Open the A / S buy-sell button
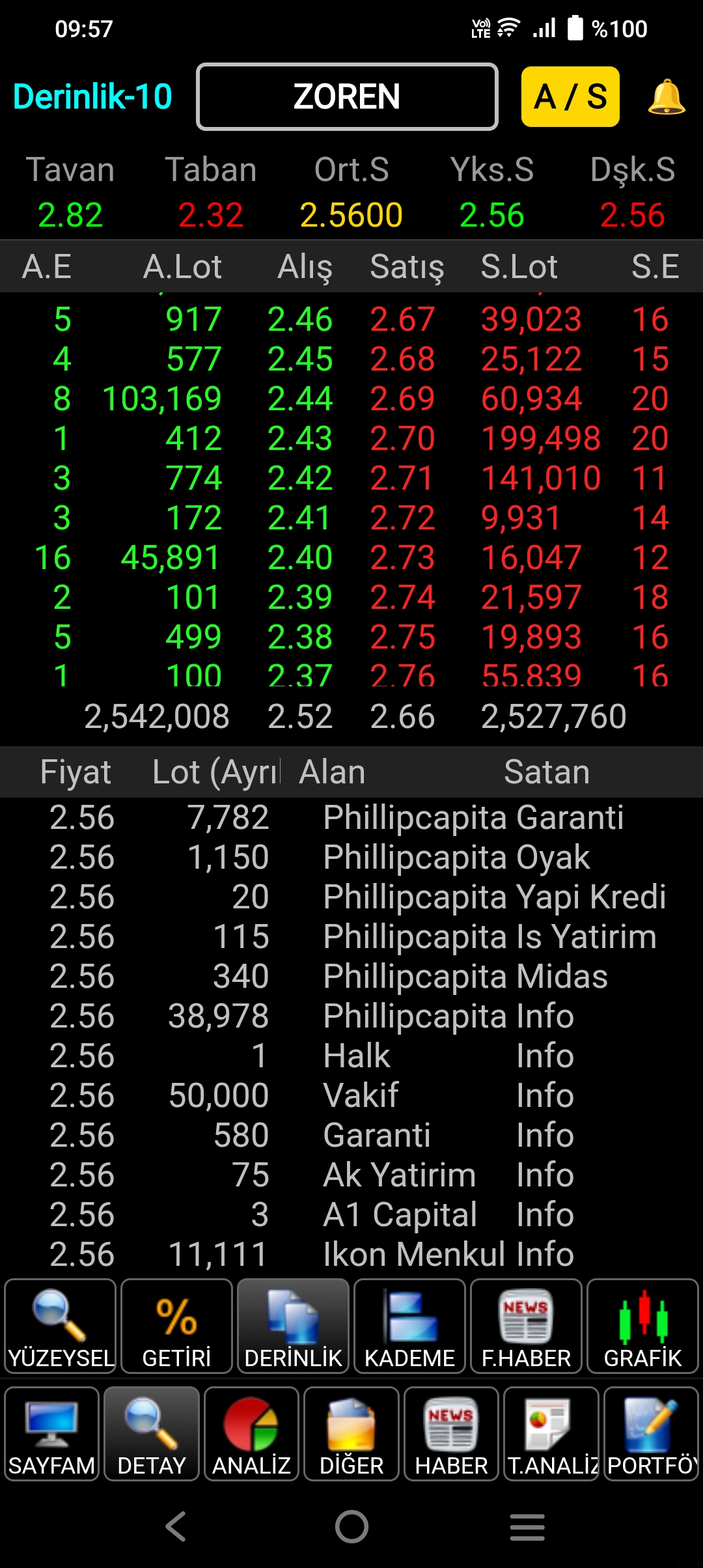The height and width of the screenshot is (1568, 703). click(x=570, y=96)
